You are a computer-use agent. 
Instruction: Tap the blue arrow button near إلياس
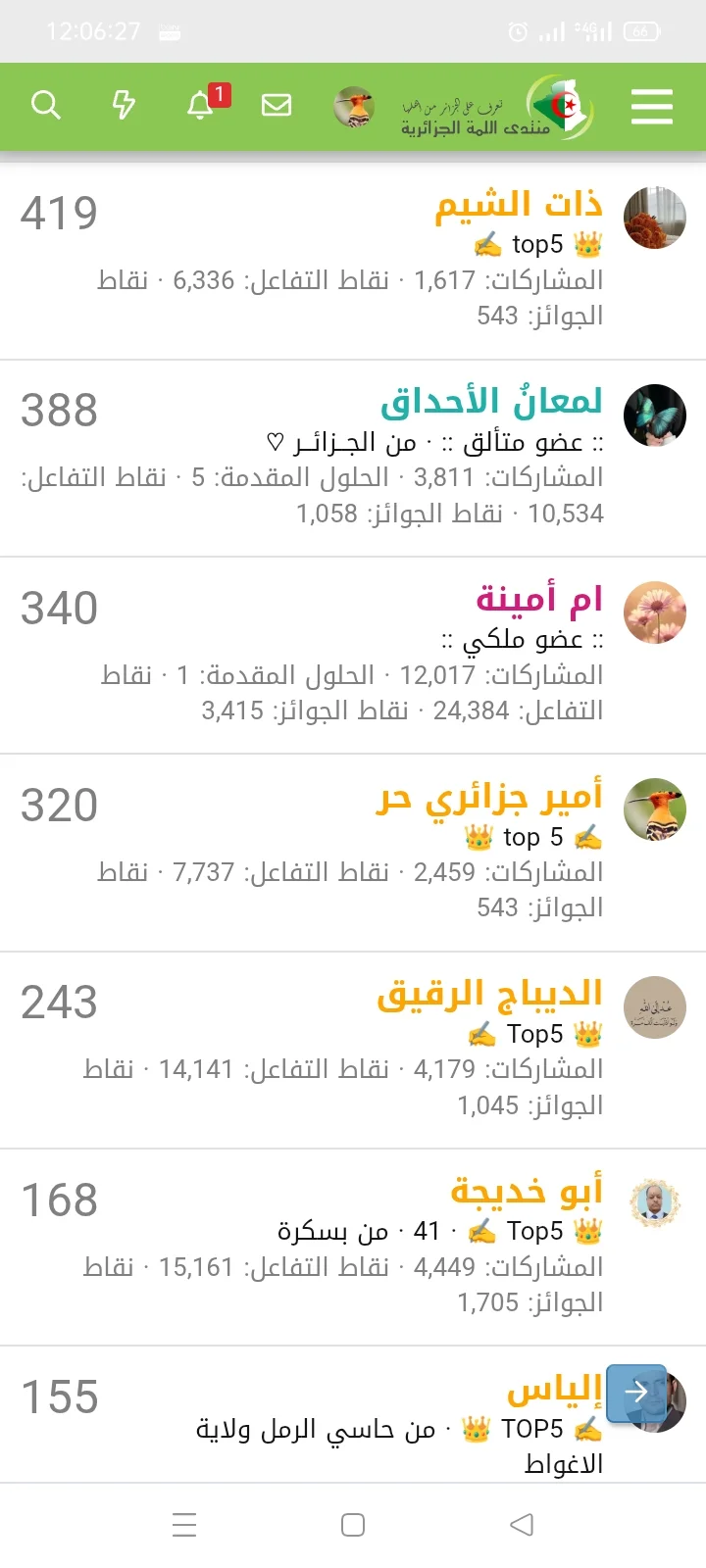pos(636,1391)
